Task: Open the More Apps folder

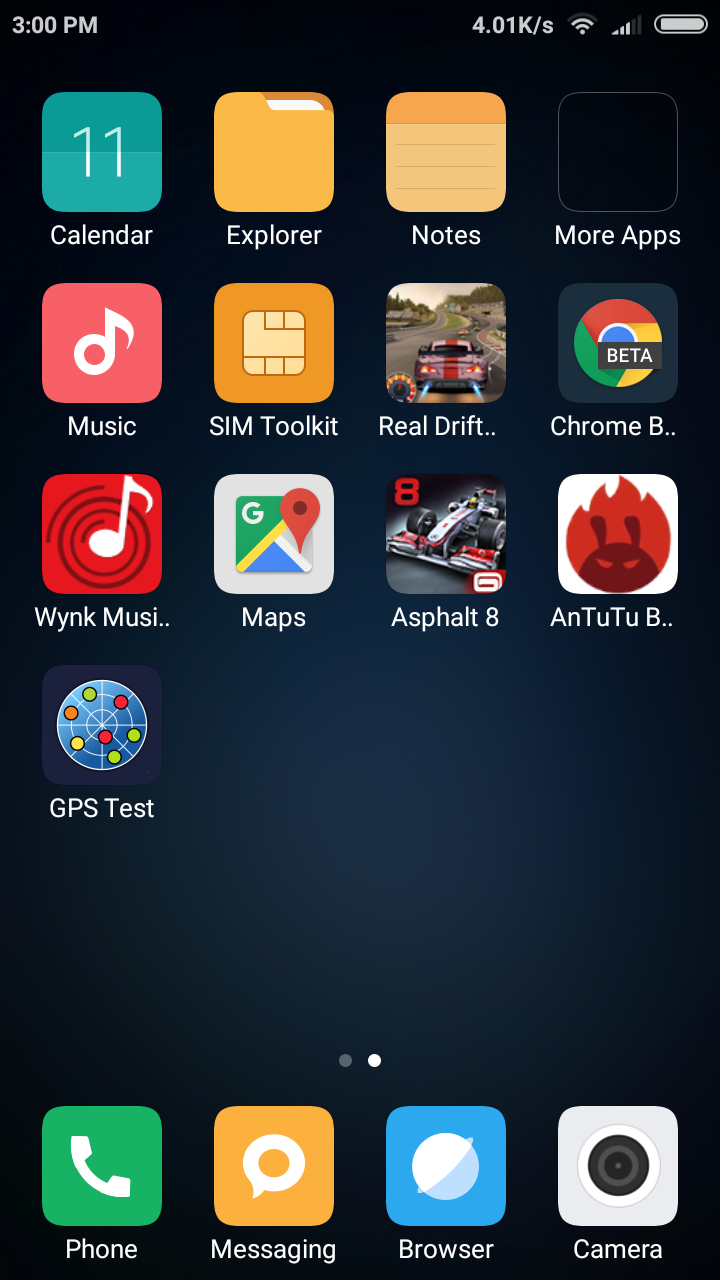Action: click(x=618, y=152)
